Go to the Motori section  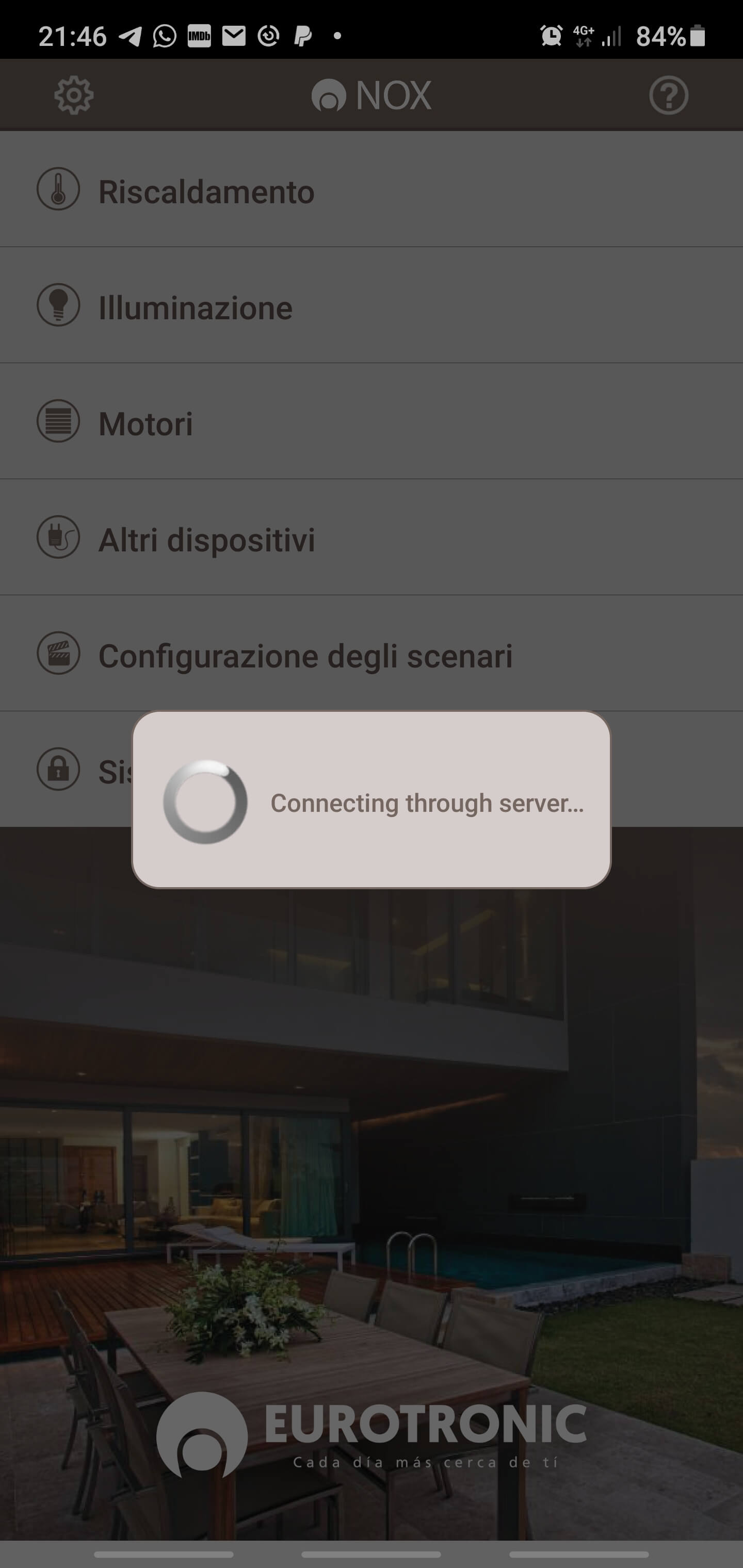point(146,423)
